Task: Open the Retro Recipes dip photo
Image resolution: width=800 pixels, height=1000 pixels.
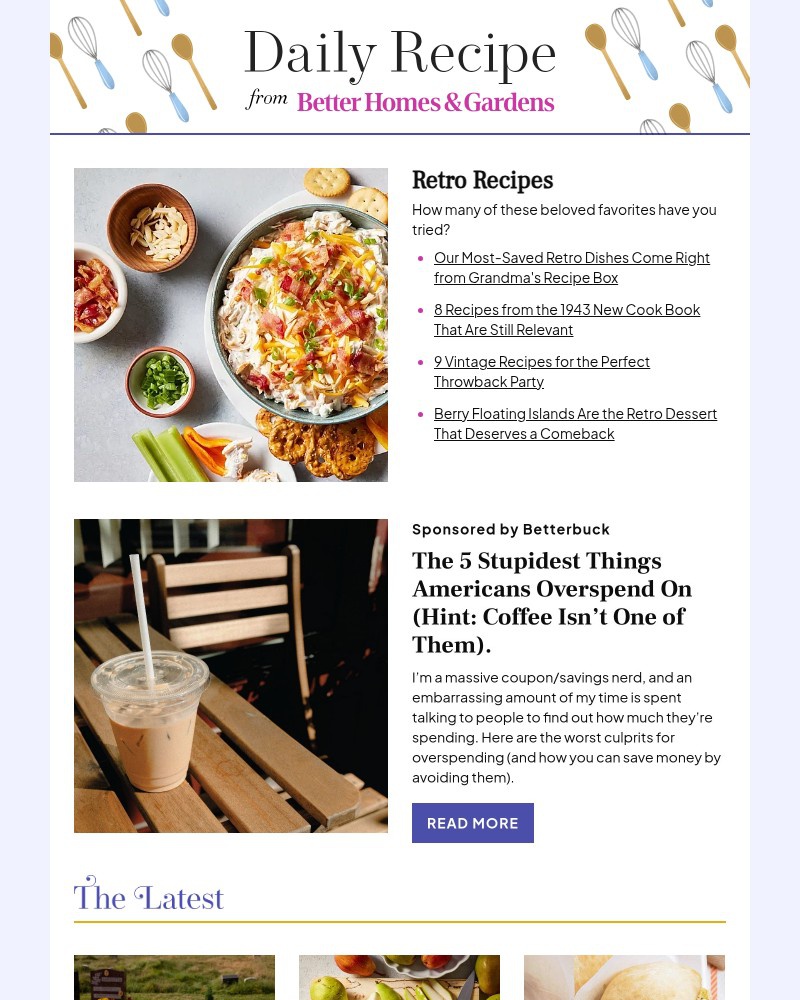Action: [x=231, y=325]
